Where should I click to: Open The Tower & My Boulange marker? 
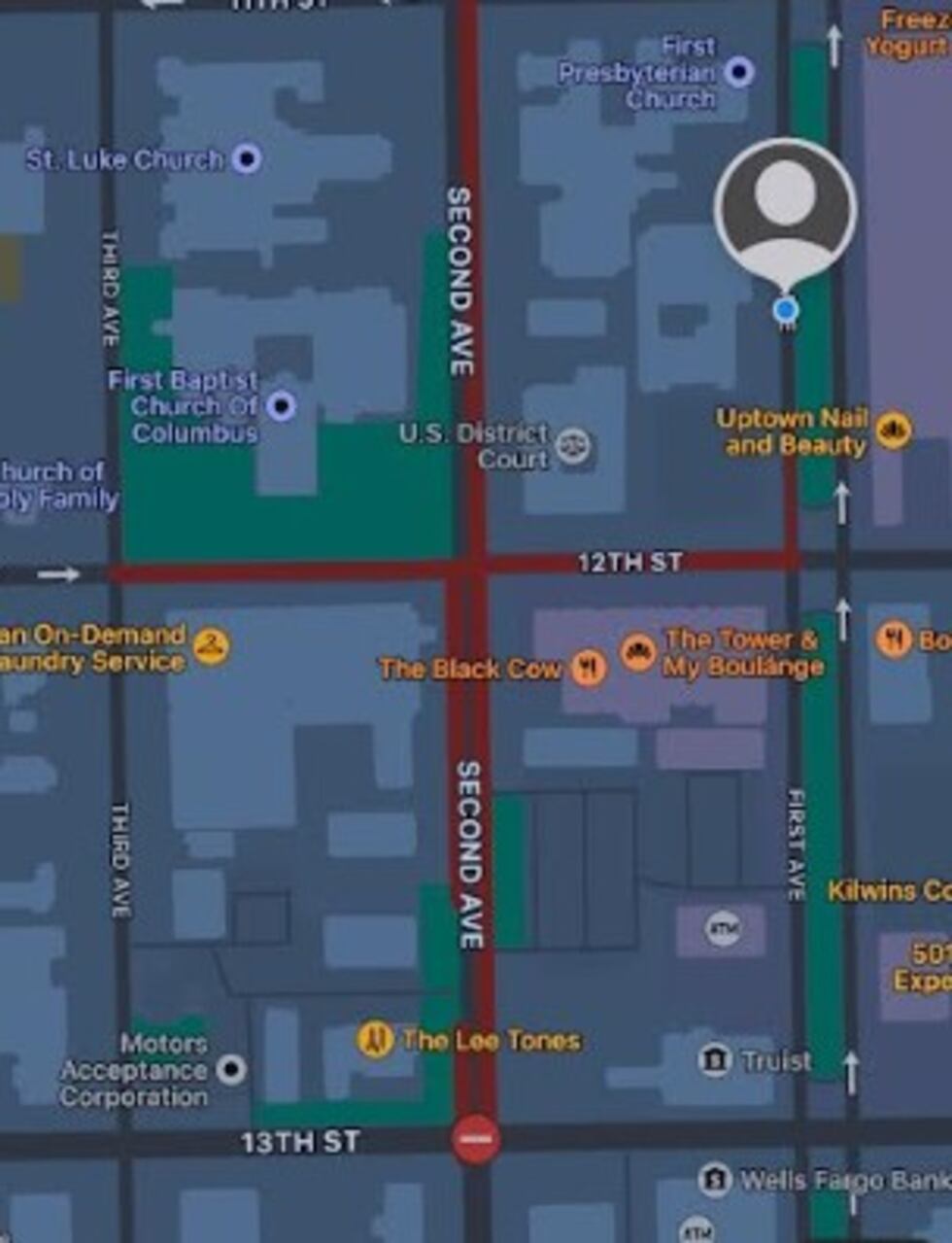638,652
